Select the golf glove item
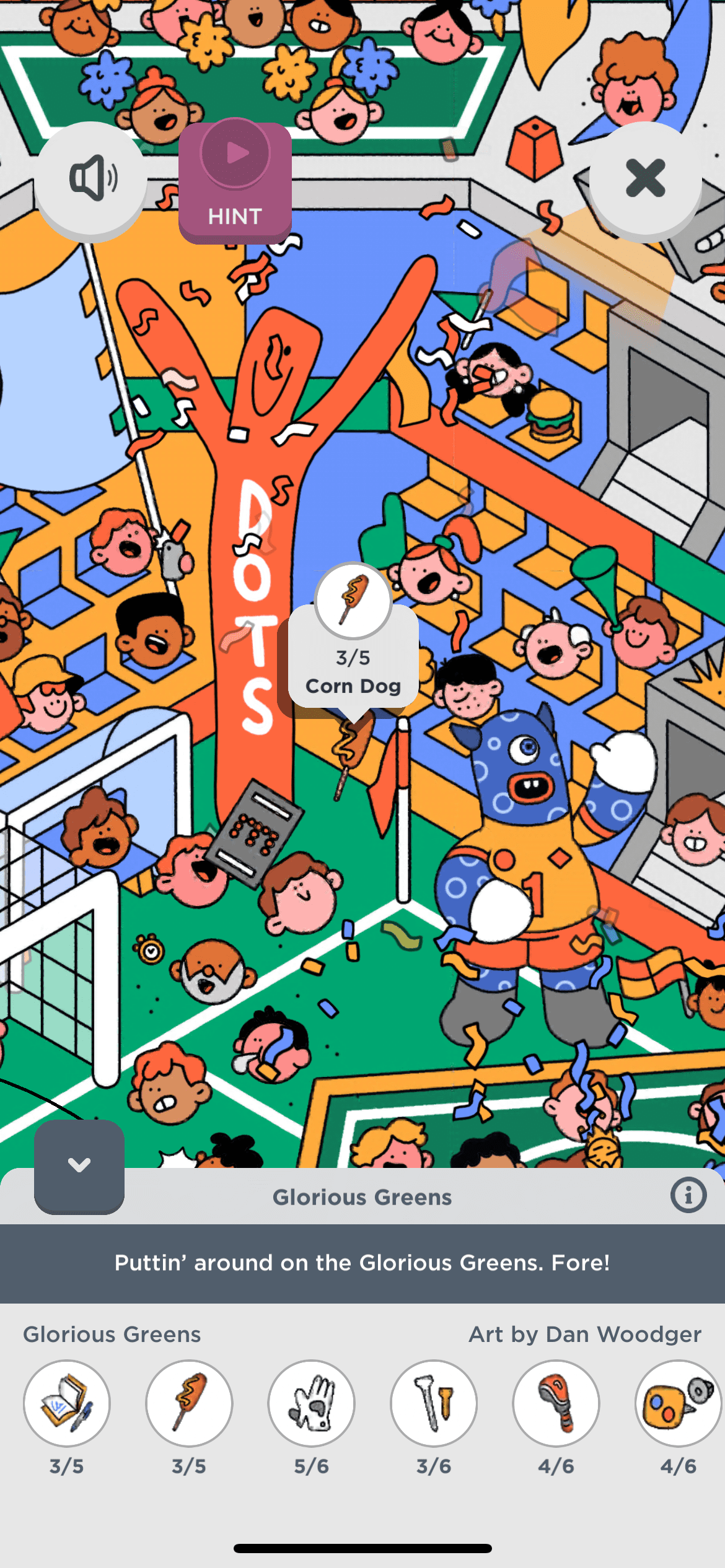The width and height of the screenshot is (725, 1568). point(311,1403)
